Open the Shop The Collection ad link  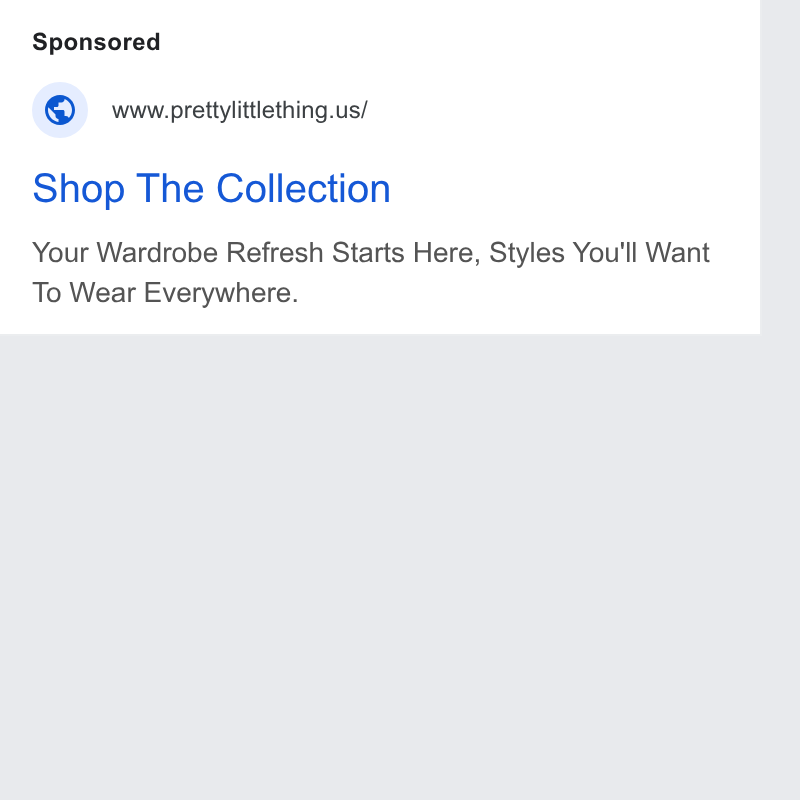click(x=211, y=189)
